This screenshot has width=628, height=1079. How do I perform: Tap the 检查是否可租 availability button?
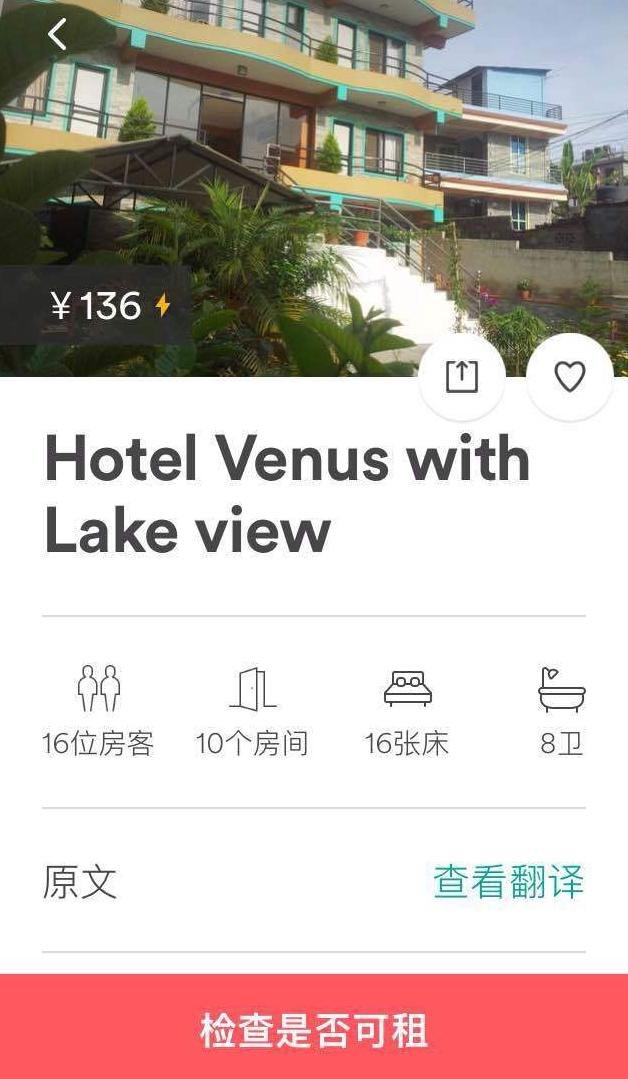tap(314, 1029)
